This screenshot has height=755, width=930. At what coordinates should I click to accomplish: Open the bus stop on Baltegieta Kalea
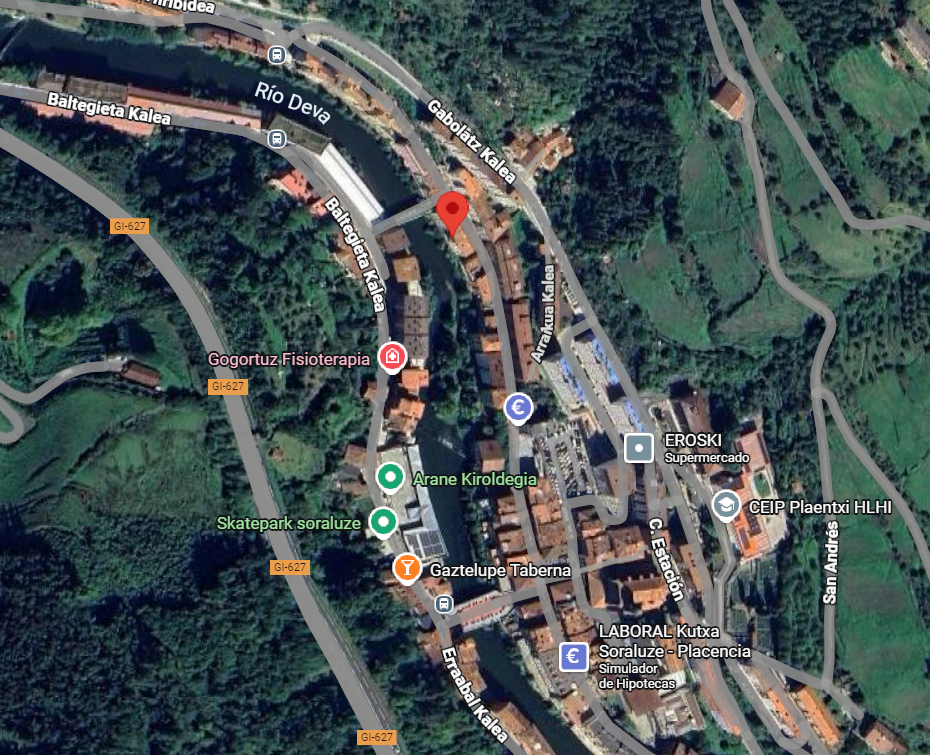coord(279,138)
